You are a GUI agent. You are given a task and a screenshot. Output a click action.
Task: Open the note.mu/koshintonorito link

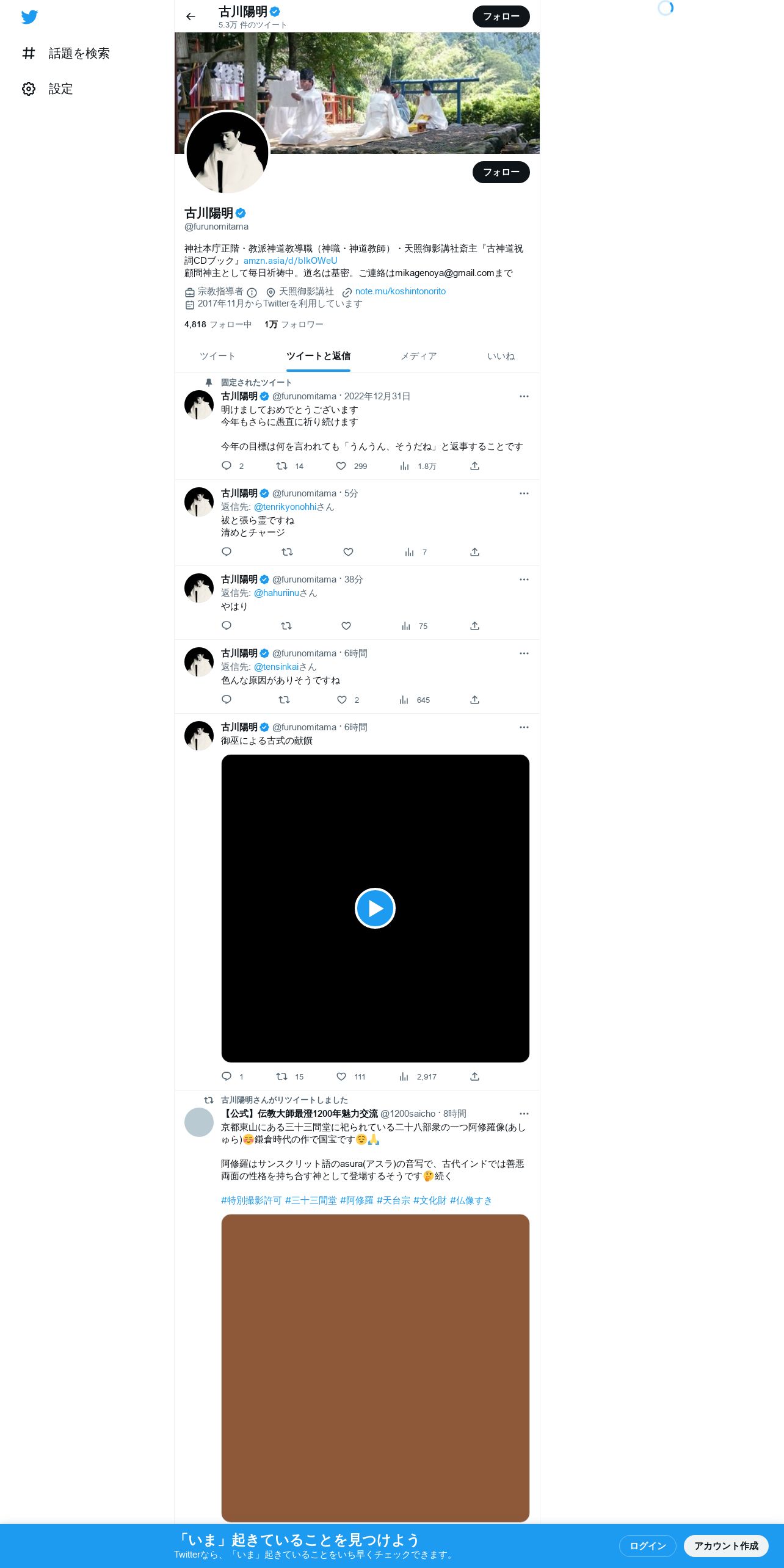tap(401, 291)
